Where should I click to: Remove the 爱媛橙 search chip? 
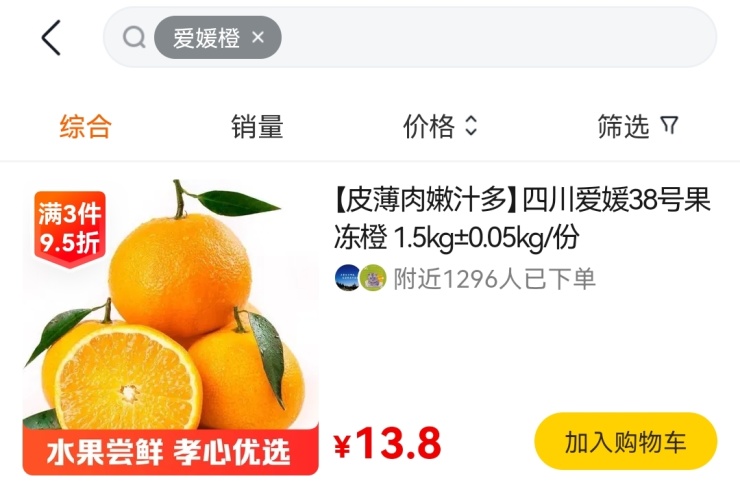pos(258,38)
